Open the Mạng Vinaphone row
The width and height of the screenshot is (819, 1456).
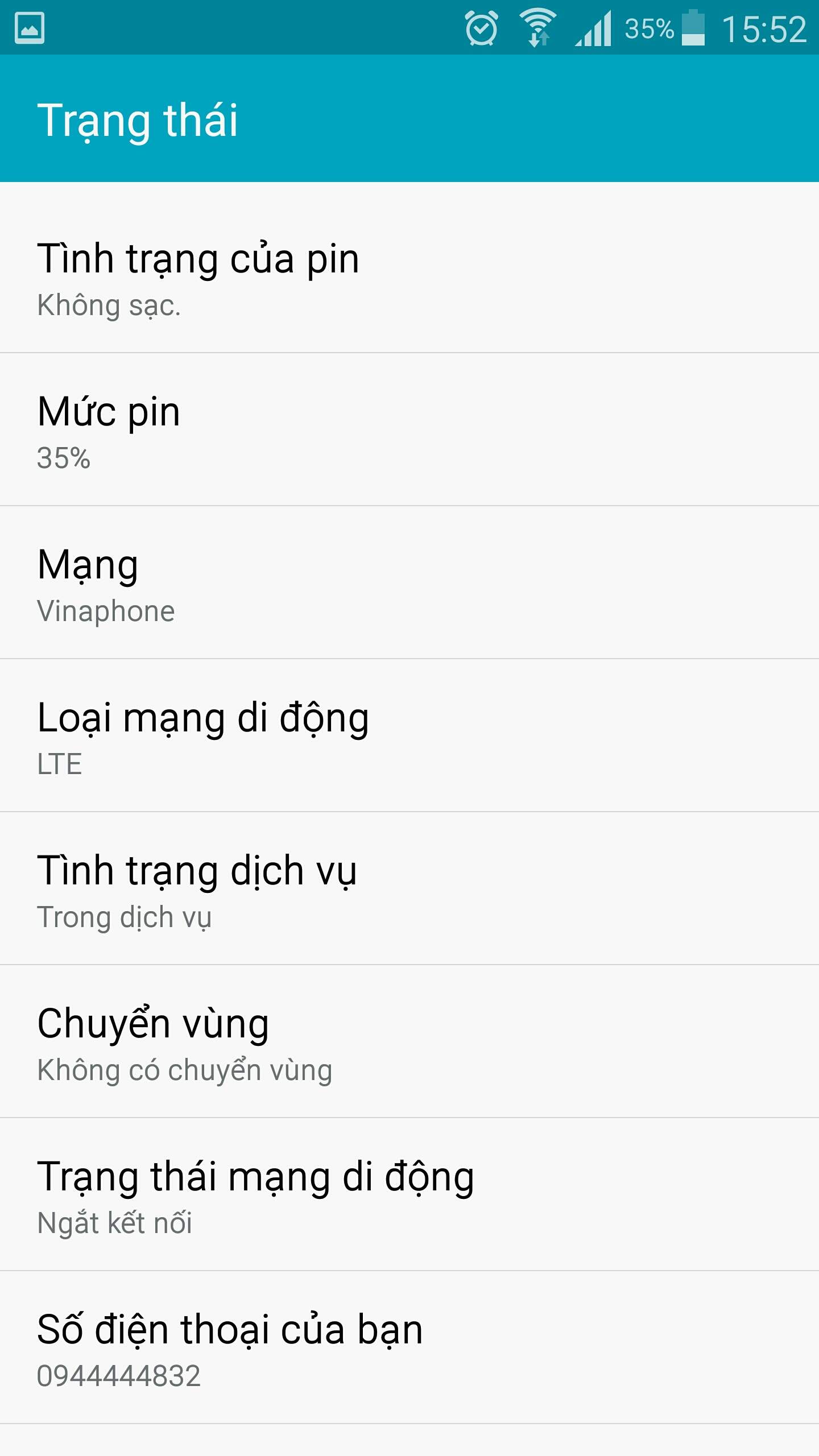409,582
